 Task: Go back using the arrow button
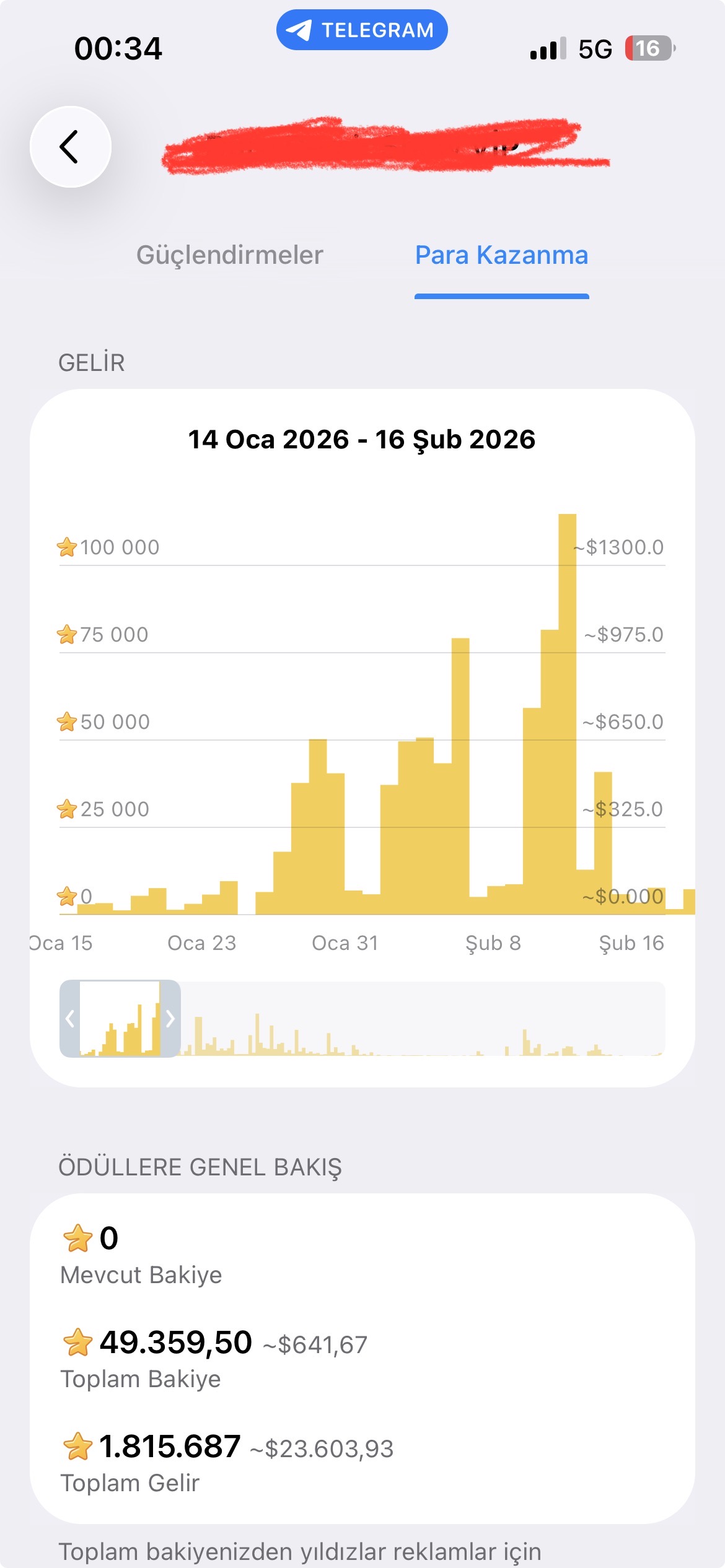(71, 147)
